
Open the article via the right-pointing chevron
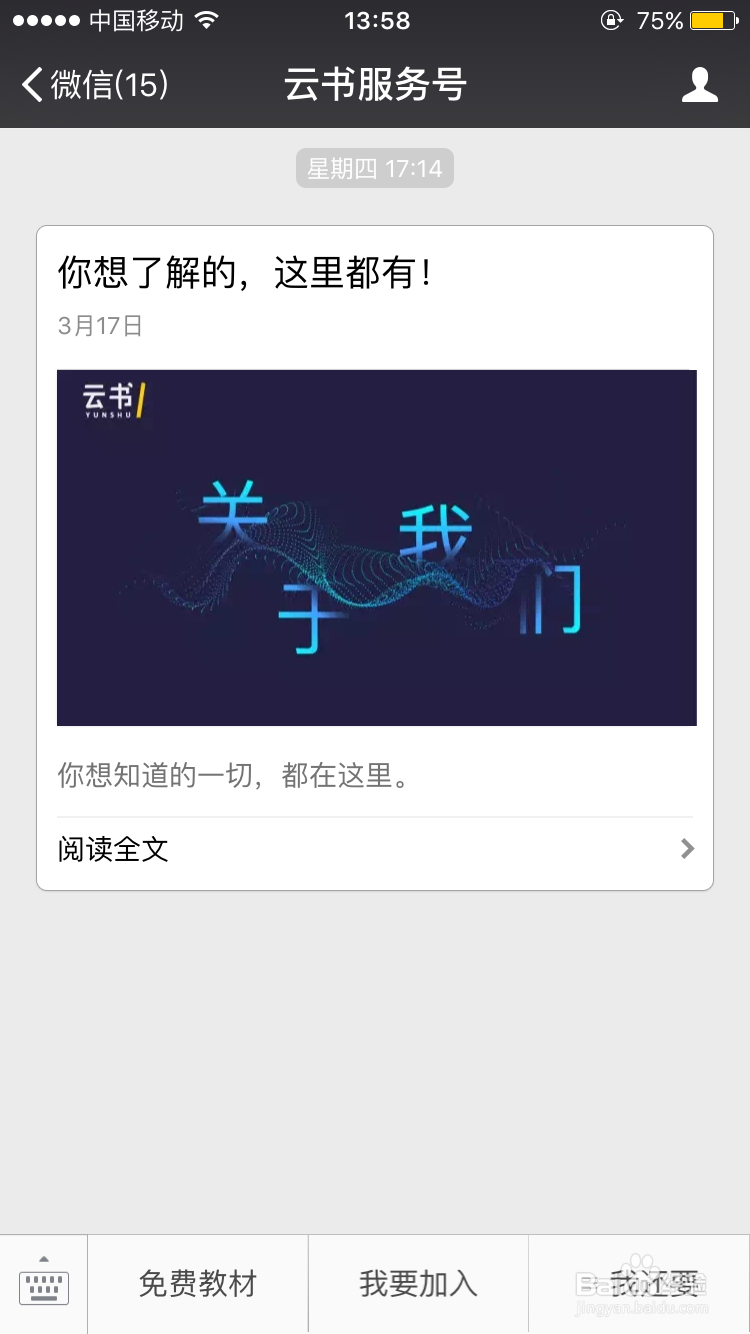coord(687,848)
